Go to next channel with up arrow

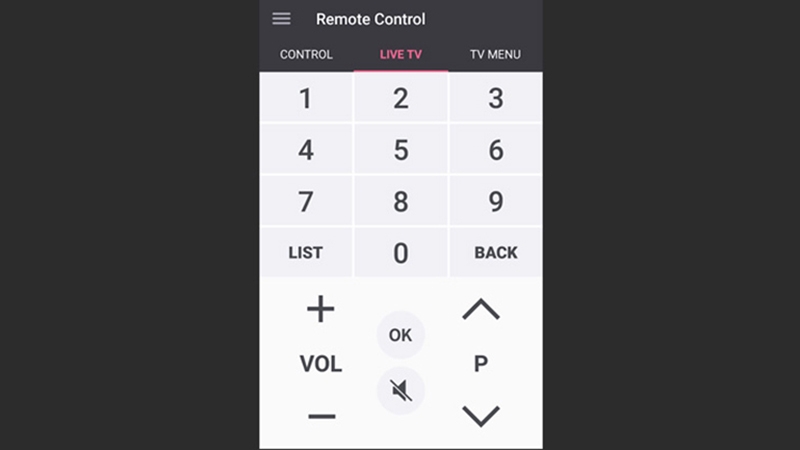pyautogui.click(x=481, y=310)
